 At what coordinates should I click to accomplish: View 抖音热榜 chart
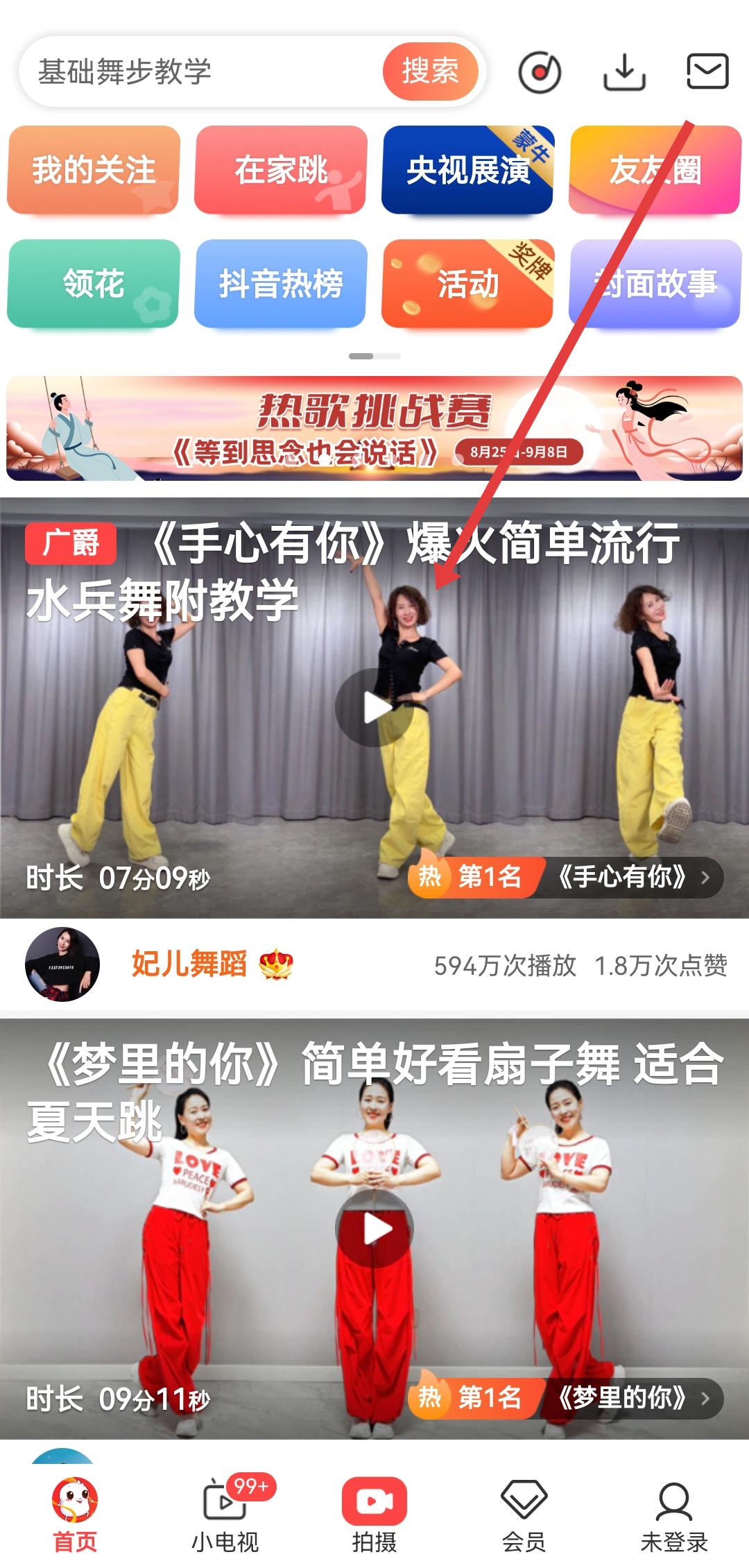pyautogui.click(x=281, y=283)
